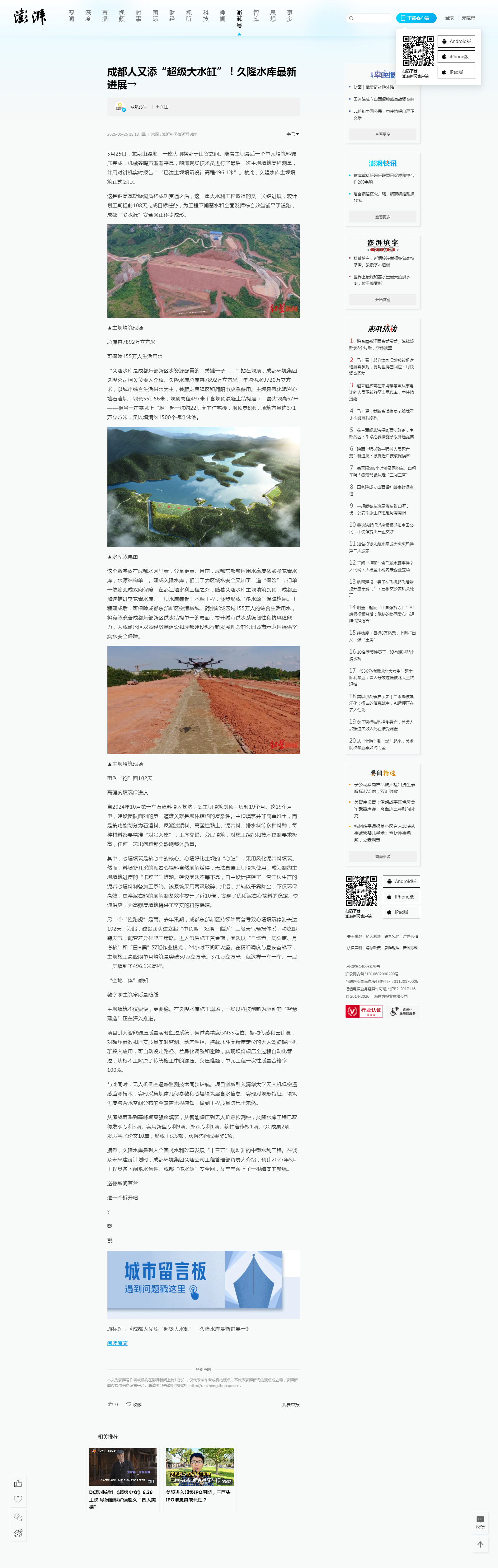Expand the 字号 font size dropdown
498x1568 pixels.
(293, 134)
